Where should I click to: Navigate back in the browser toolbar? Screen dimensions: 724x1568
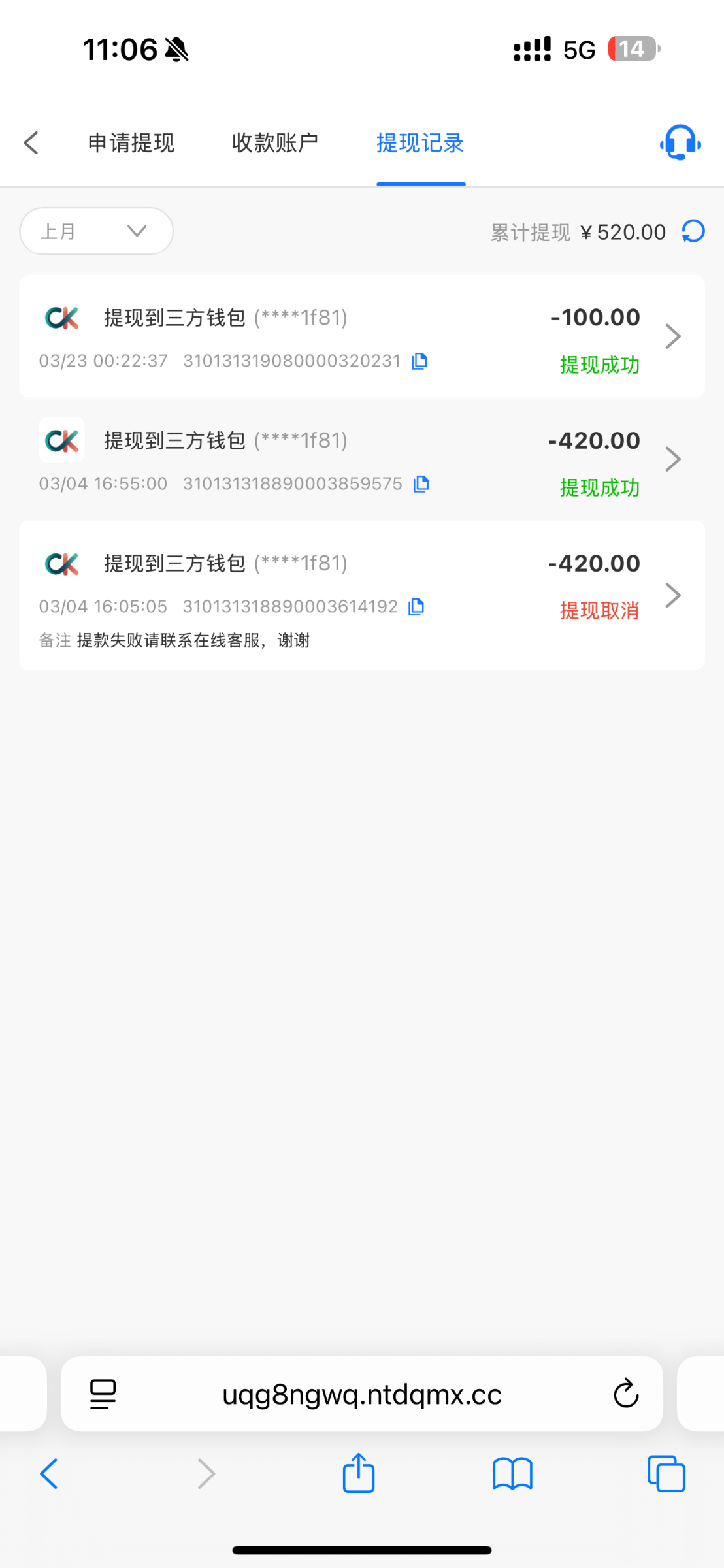[x=50, y=1474]
